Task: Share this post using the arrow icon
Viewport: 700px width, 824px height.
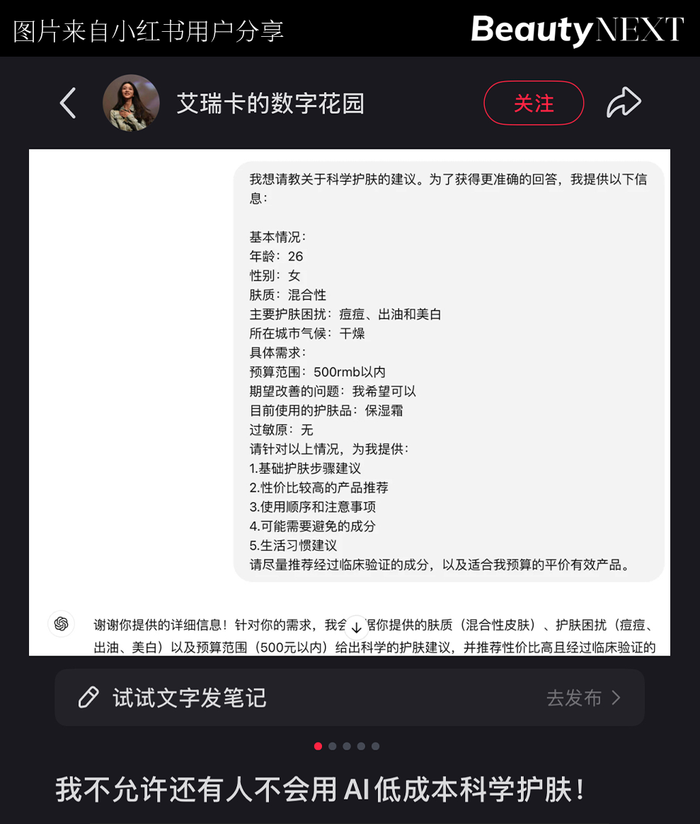Action: tap(624, 103)
